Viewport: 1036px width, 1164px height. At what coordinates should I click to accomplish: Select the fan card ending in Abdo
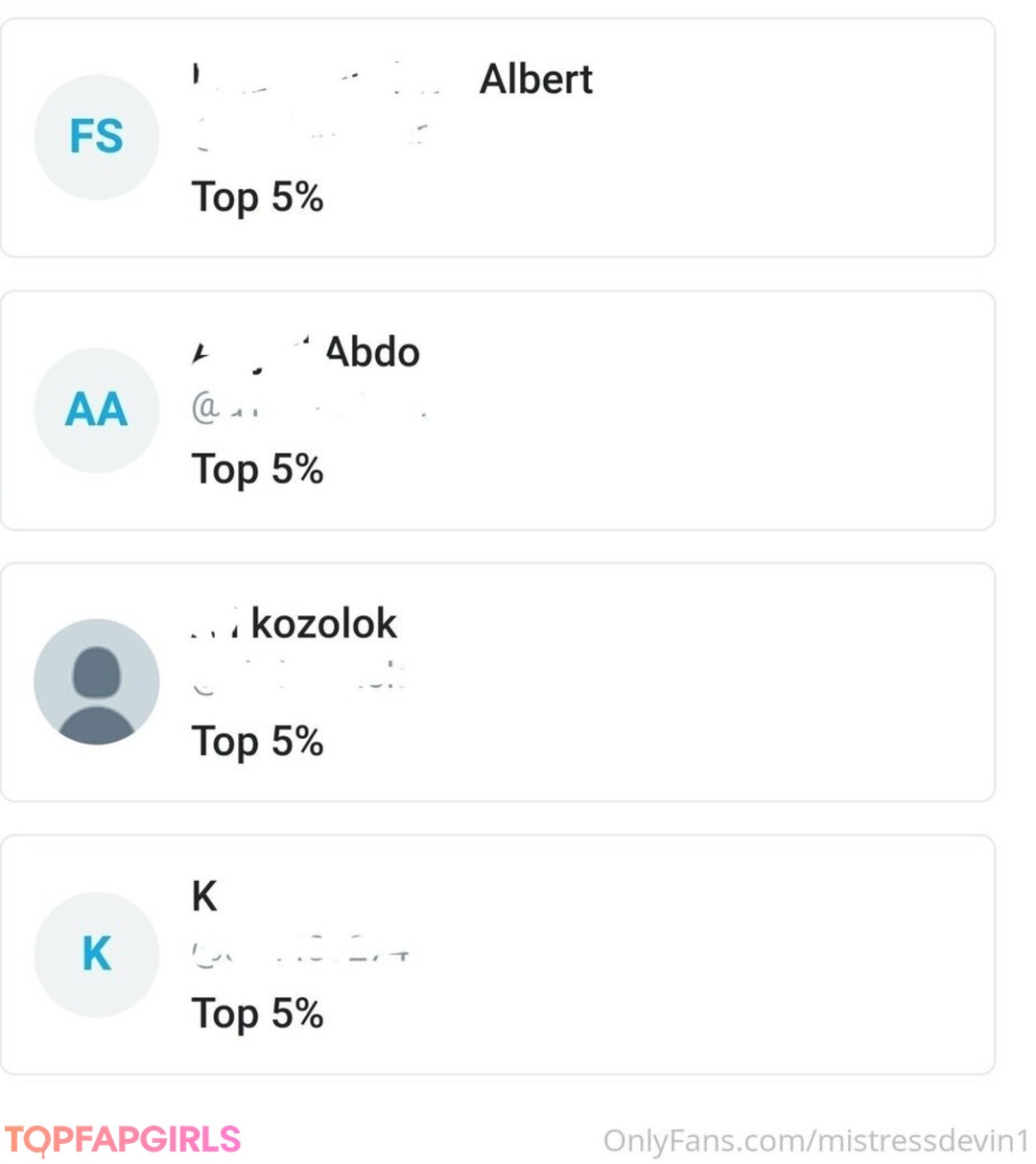497,411
